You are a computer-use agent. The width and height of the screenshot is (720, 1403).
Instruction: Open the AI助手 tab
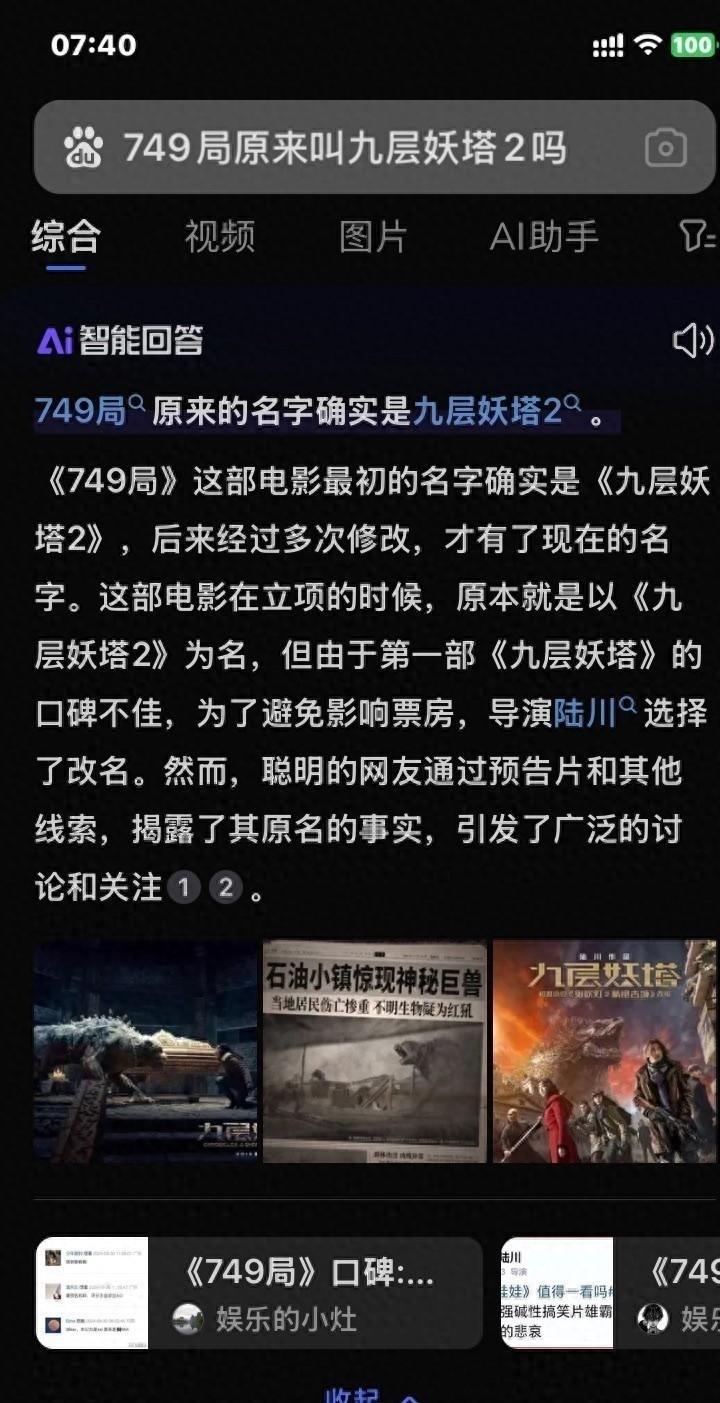[x=544, y=237]
